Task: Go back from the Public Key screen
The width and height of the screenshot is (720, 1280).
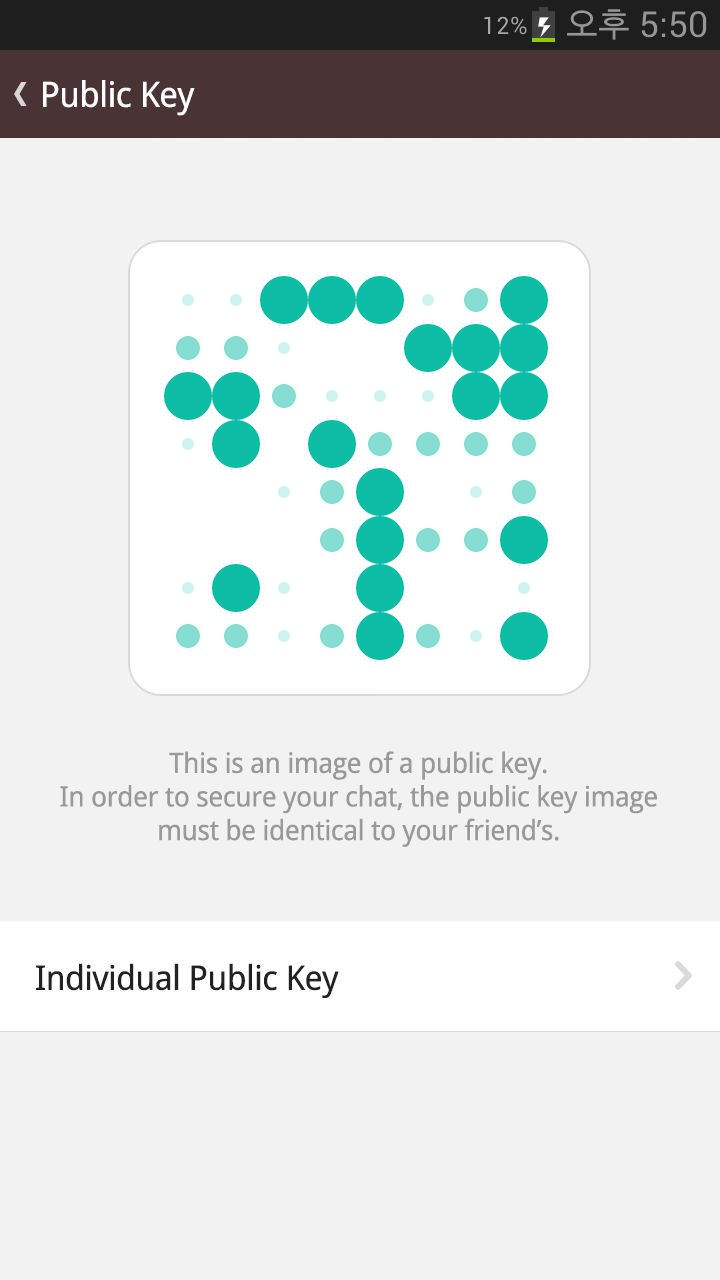Action: click(22, 95)
